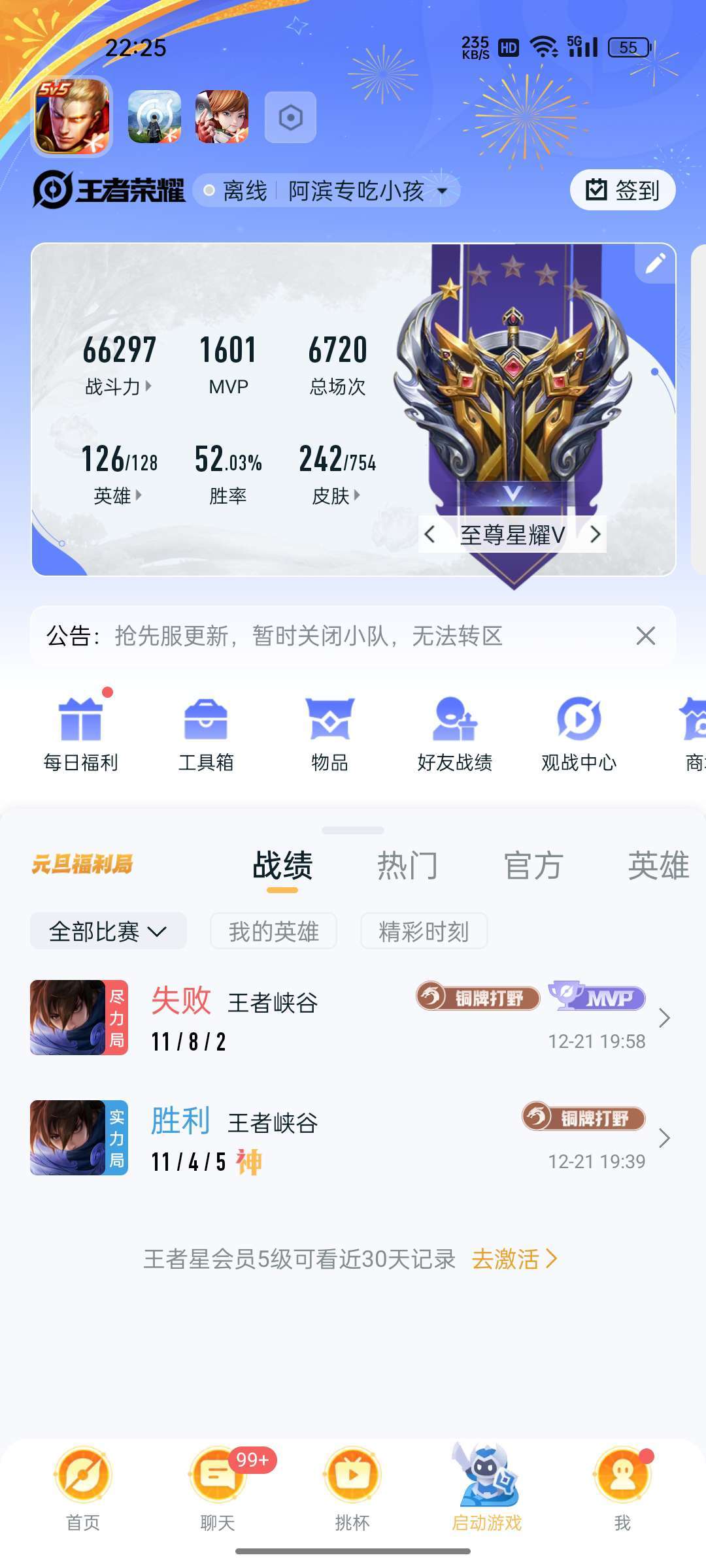
Task: Switch to the 热门 tab
Action: click(x=407, y=866)
